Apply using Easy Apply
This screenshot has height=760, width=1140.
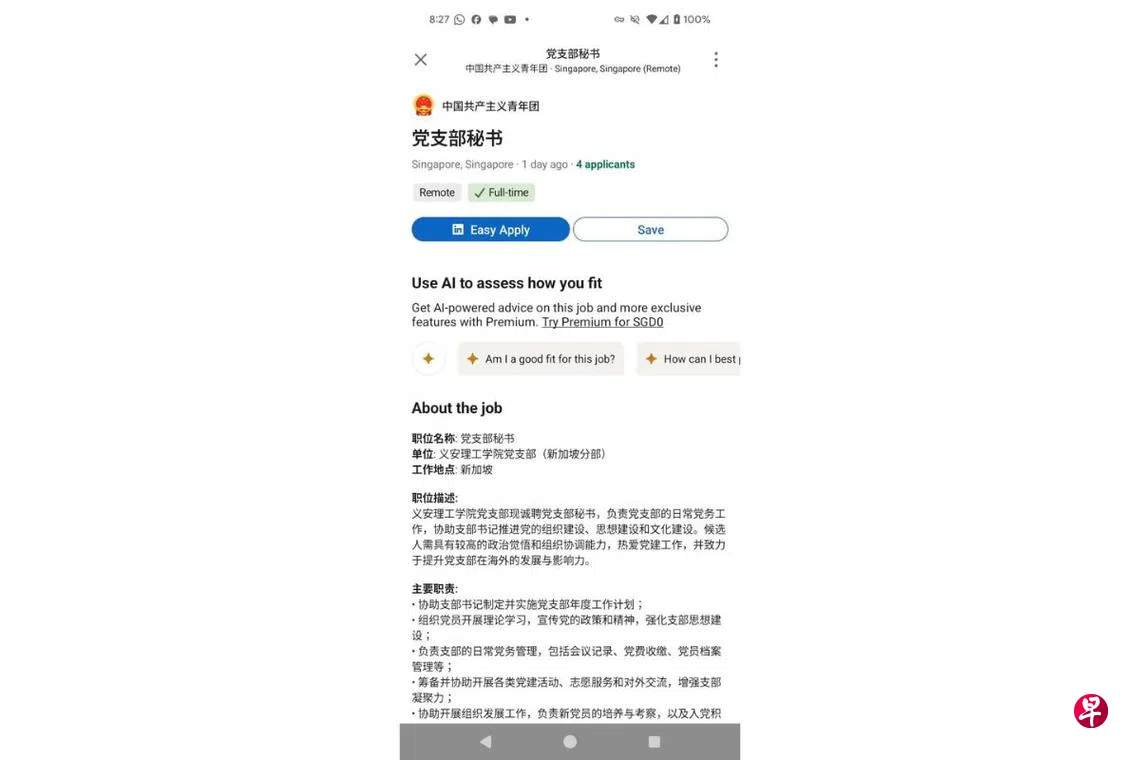(x=490, y=230)
